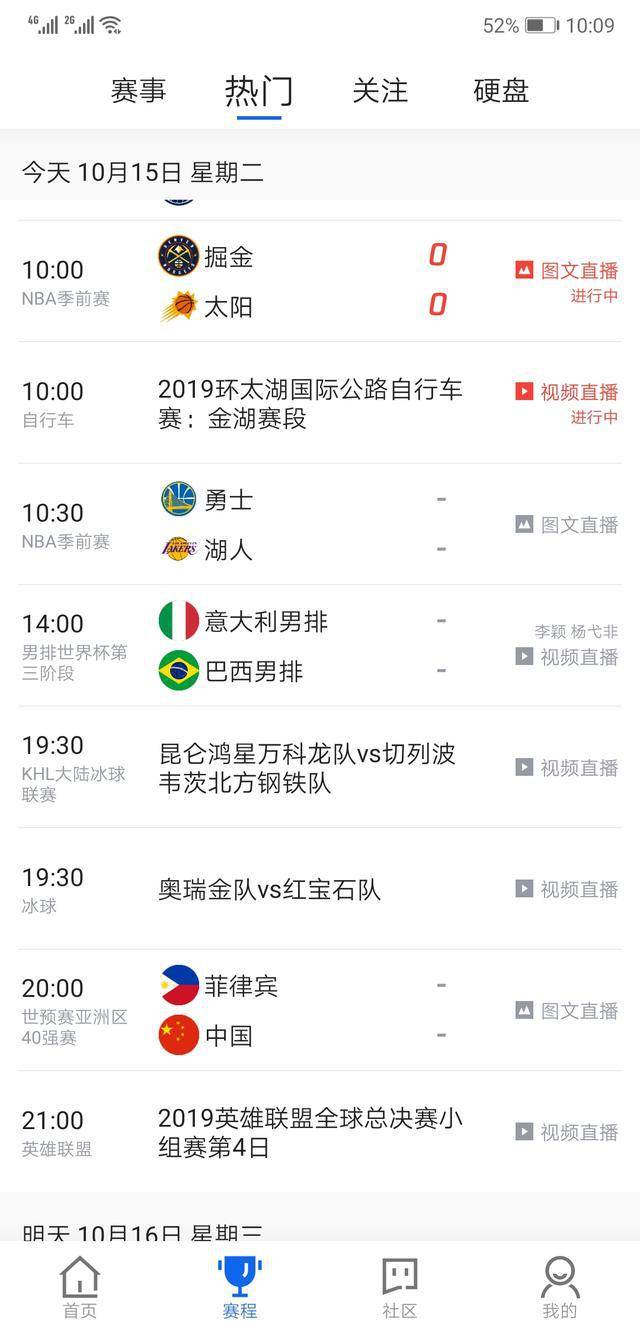Open the 意大利男排 vs 巴西男排 match
This screenshot has height=1330, width=640.
click(320, 646)
